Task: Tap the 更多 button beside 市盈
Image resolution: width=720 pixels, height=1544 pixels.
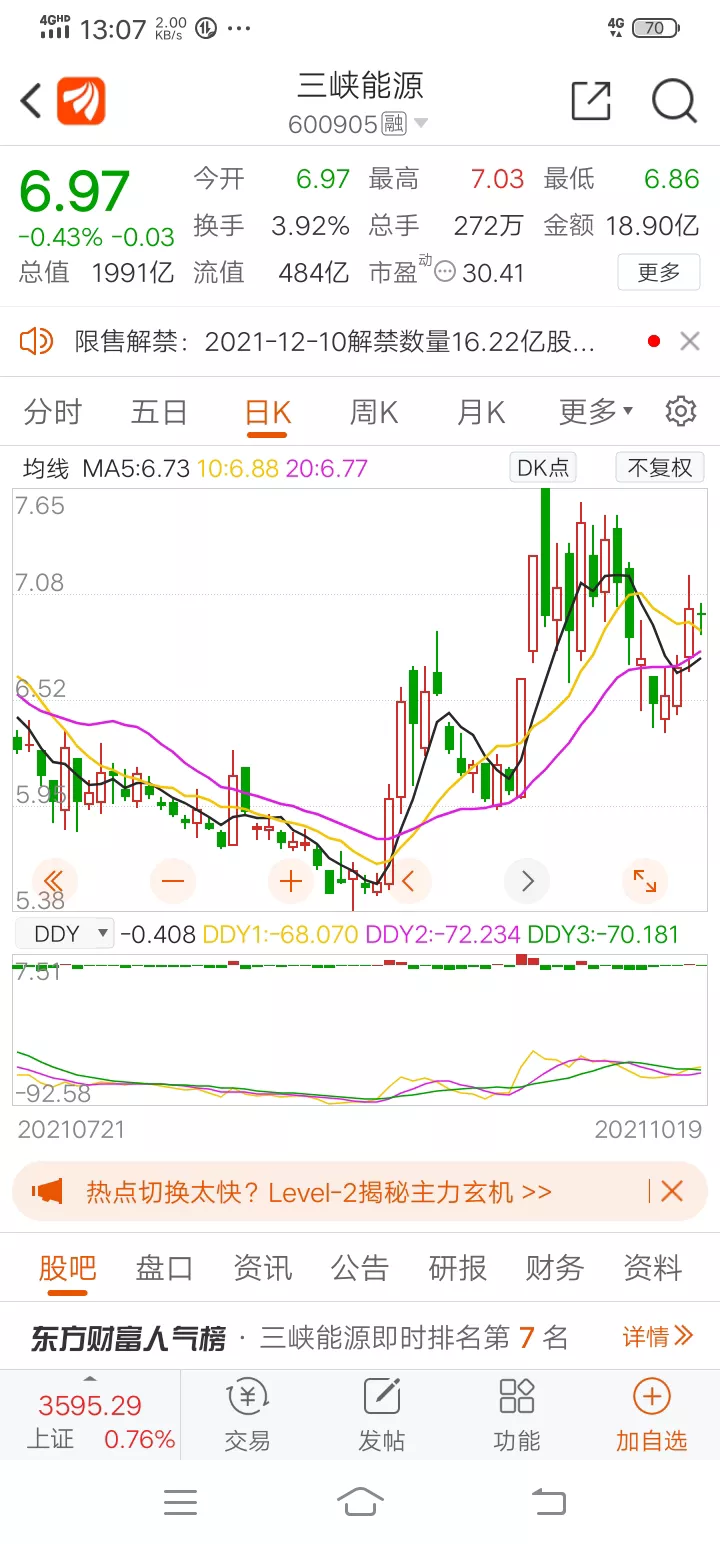Action: click(658, 272)
